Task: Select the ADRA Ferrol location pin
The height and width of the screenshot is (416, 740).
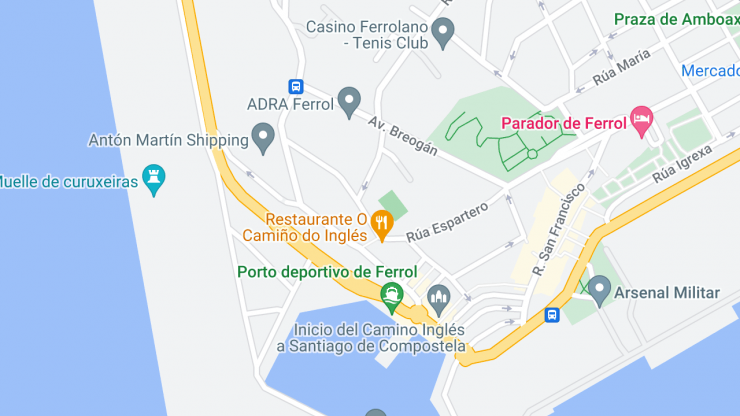Action: (x=349, y=101)
